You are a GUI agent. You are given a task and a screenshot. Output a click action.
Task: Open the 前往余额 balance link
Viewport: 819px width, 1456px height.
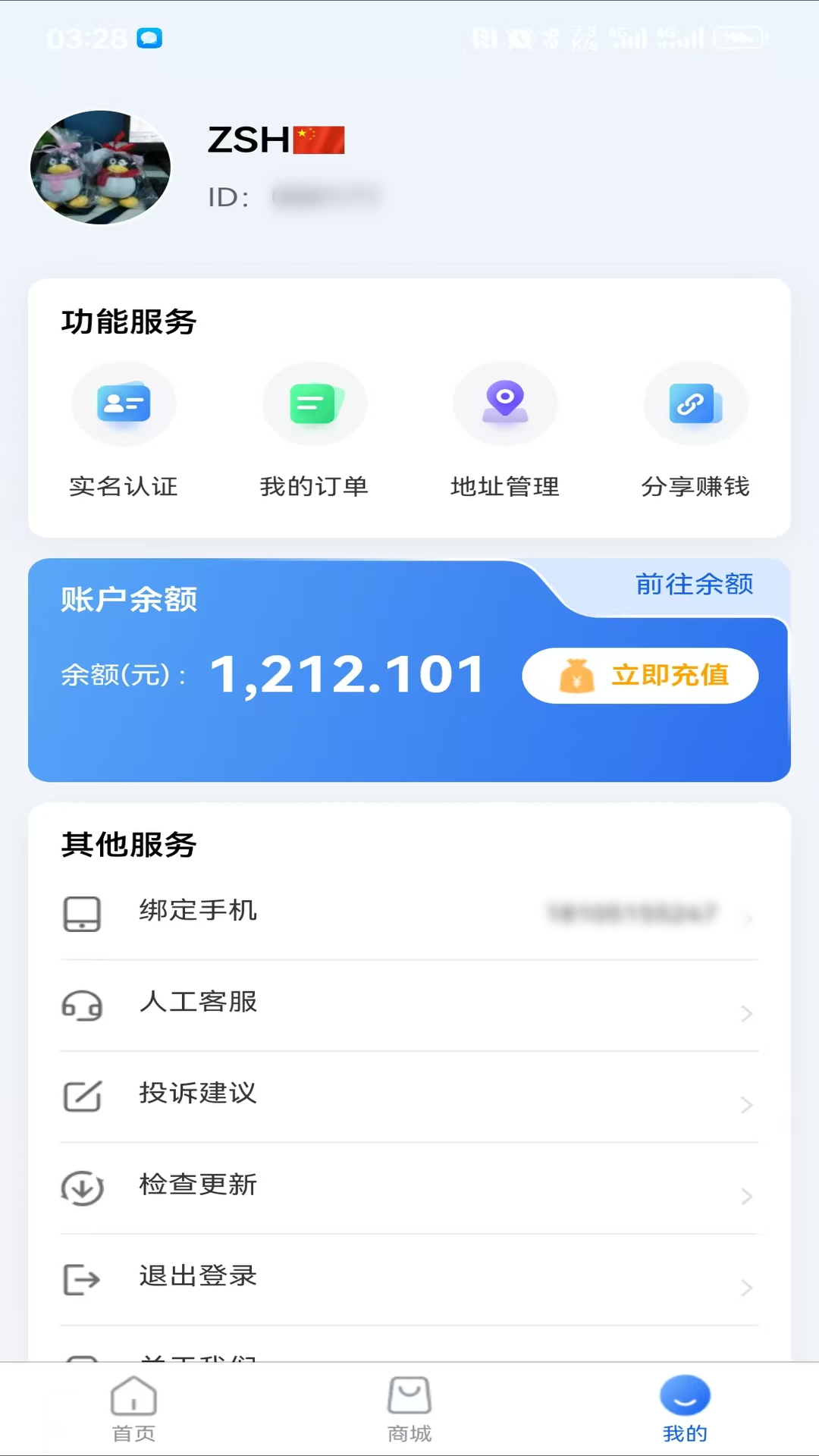click(x=694, y=584)
